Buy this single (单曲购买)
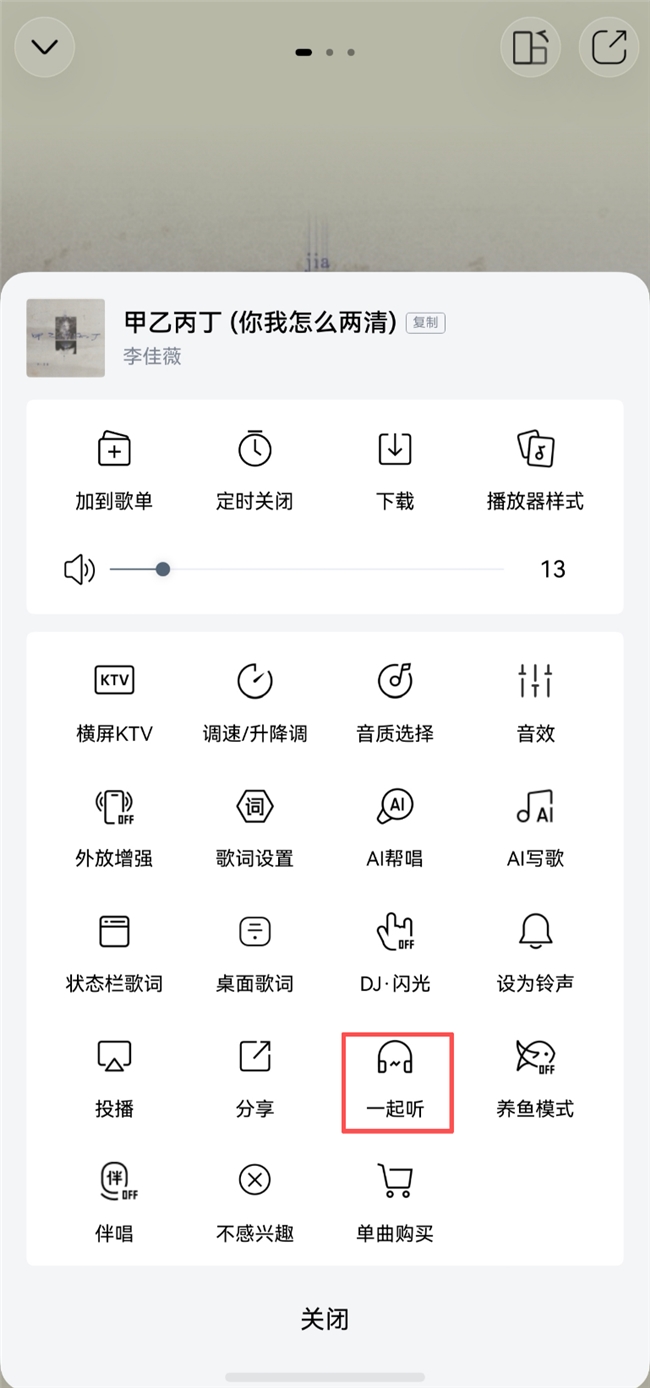Screen dimensions: 650x1388 pyautogui.click(x=395, y=1203)
